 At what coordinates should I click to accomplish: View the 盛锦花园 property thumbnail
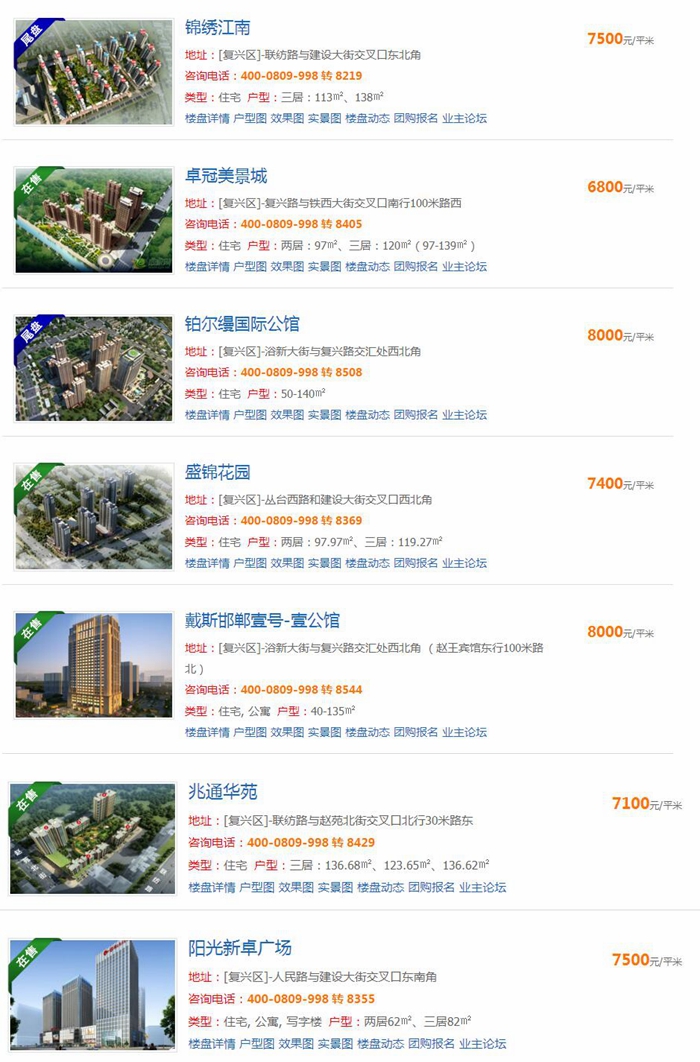tap(94, 516)
